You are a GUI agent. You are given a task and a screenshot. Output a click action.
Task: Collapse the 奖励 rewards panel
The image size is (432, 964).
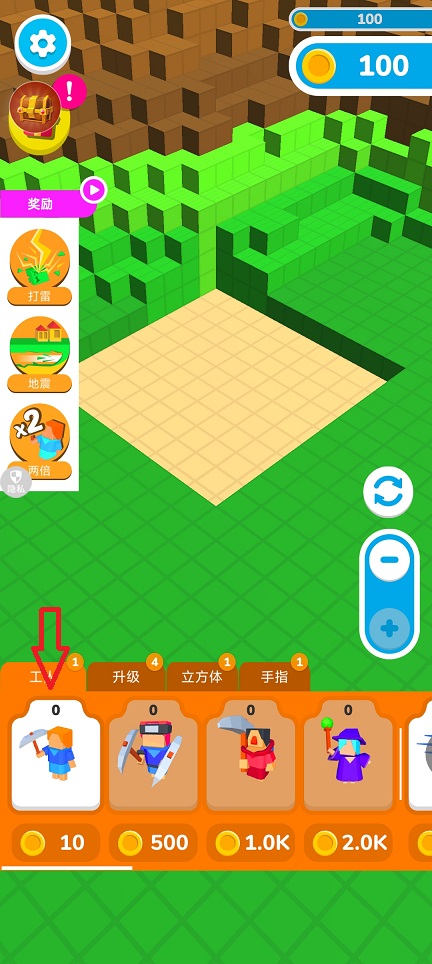pos(94,191)
